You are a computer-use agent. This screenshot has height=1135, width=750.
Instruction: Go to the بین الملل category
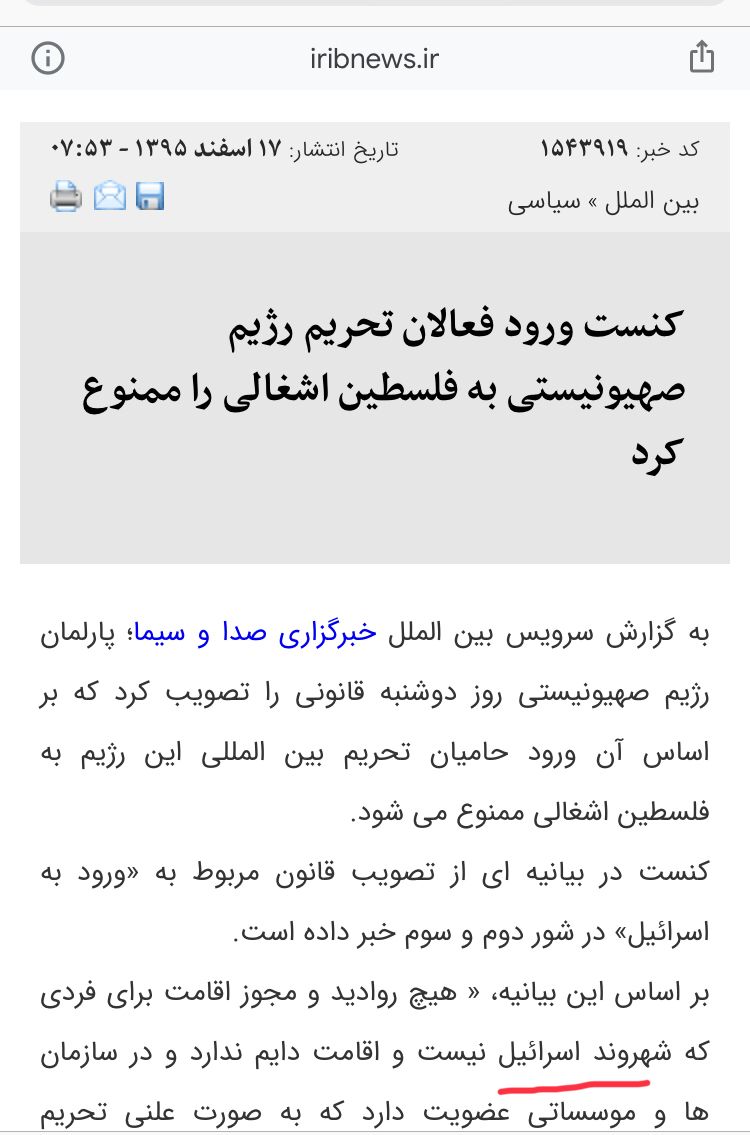pyautogui.click(x=653, y=201)
